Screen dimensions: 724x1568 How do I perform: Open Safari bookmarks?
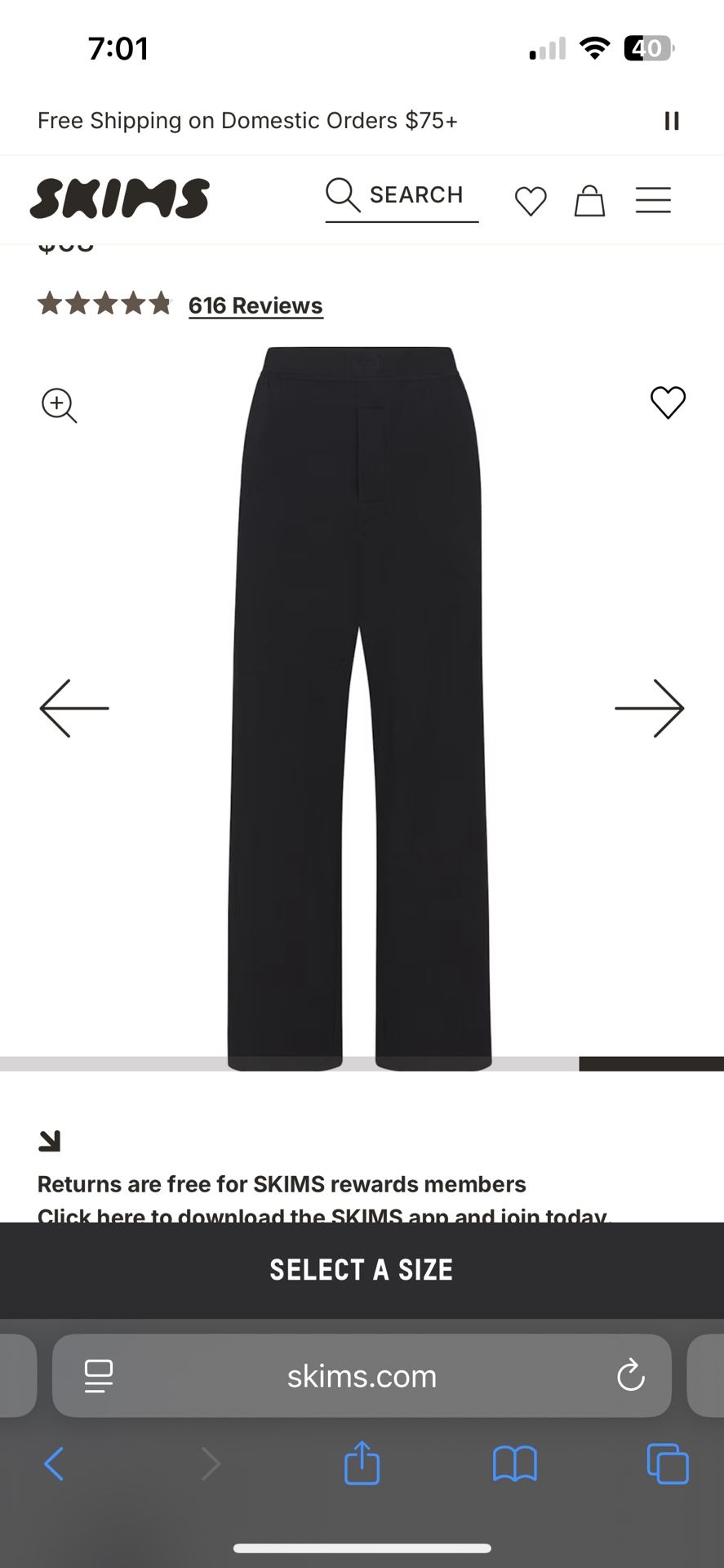[514, 1463]
